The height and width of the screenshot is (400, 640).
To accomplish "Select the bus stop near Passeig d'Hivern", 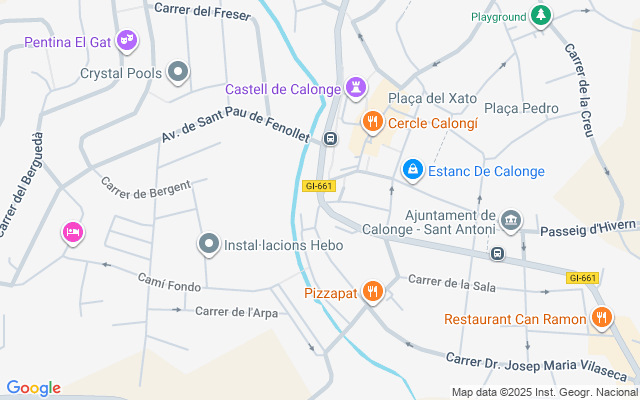I will coord(497,254).
